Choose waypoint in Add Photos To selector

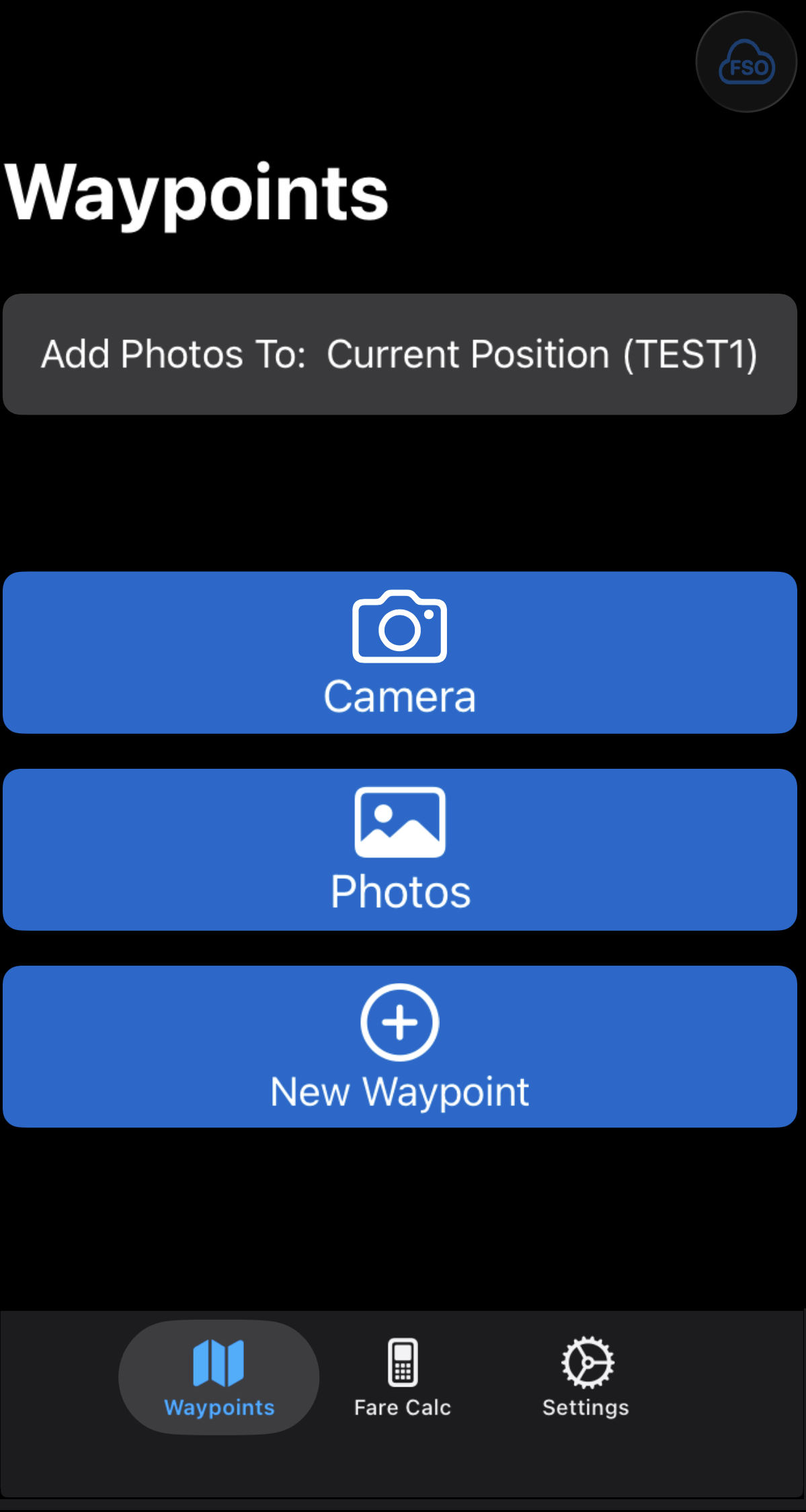(400, 354)
